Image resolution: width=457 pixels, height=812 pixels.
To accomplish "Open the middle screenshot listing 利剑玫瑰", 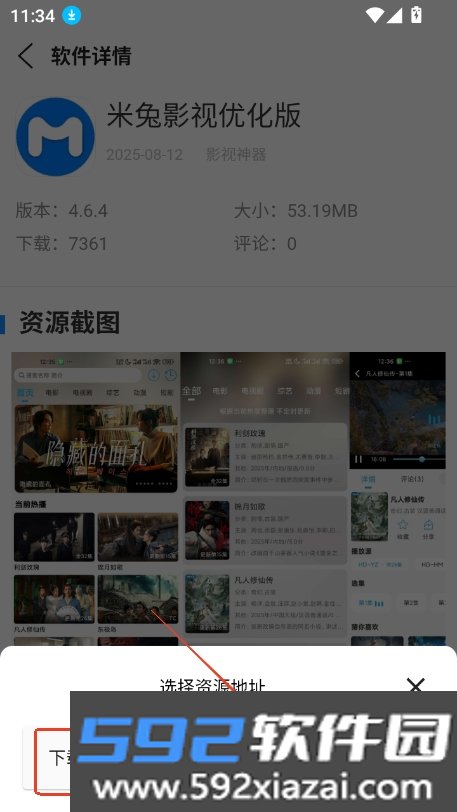I will (264, 499).
